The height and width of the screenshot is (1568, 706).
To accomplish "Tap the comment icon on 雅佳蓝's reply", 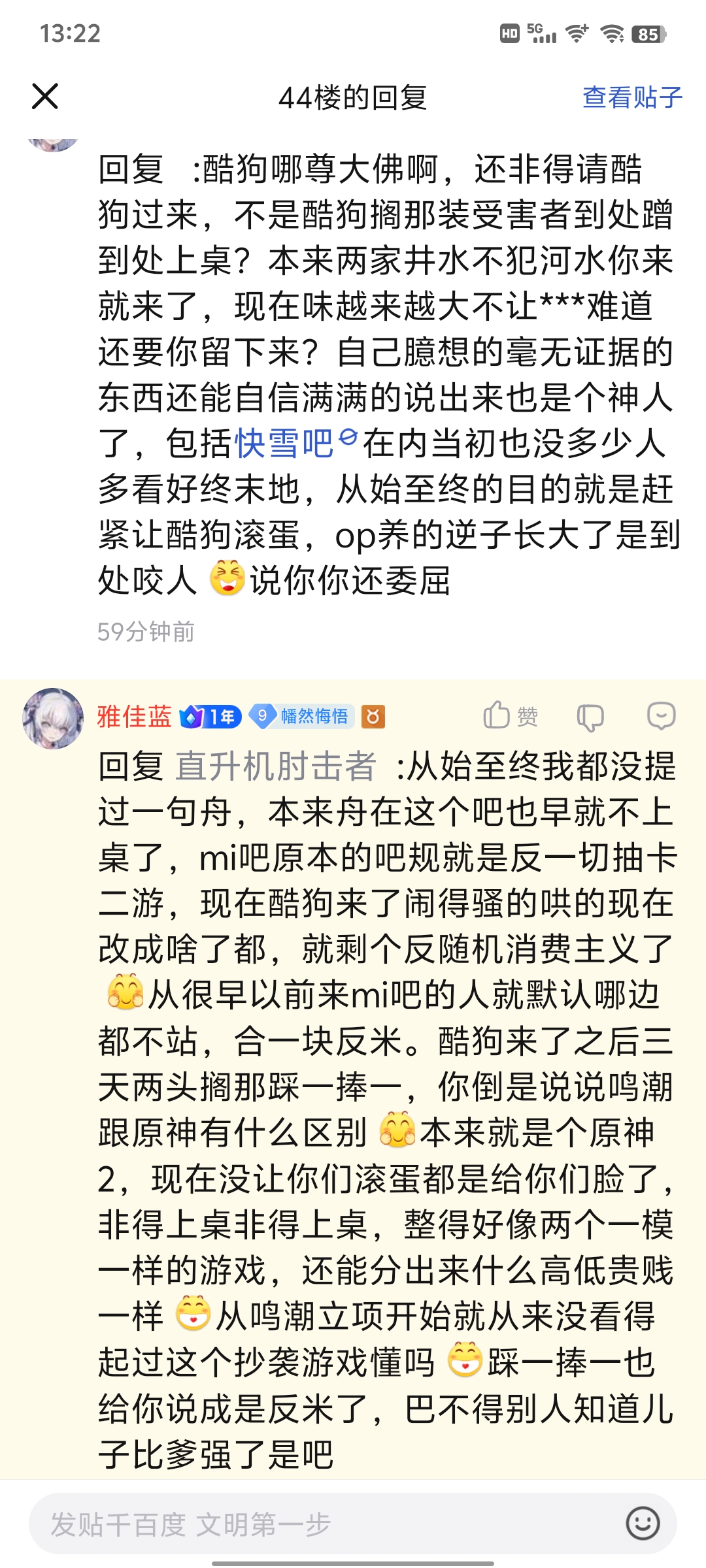I will (661, 716).
